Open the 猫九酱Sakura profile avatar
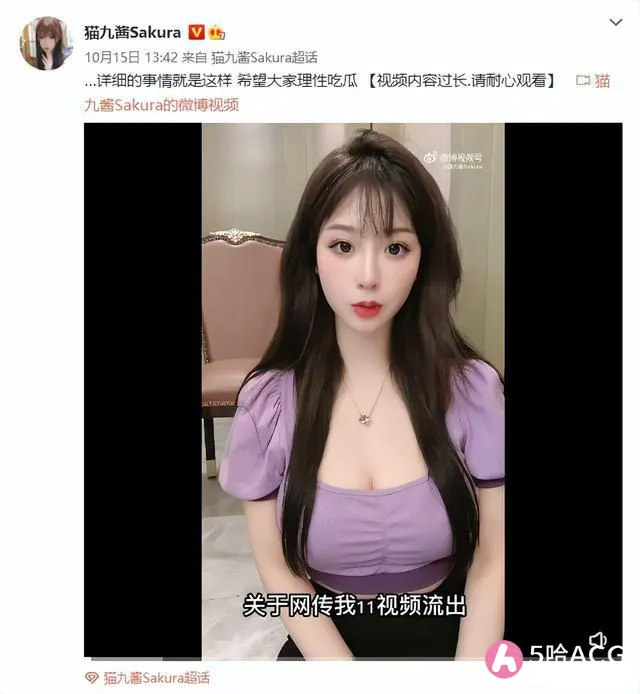This screenshot has width=640, height=694. pos(46,43)
